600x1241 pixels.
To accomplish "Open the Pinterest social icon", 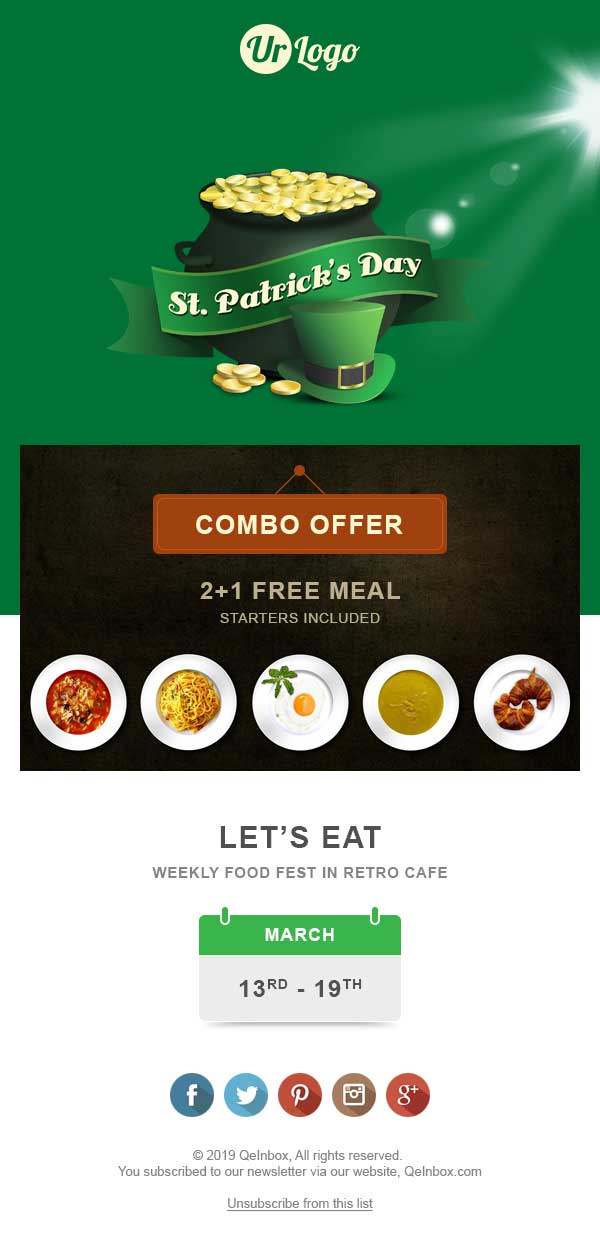I will click(300, 1095).
